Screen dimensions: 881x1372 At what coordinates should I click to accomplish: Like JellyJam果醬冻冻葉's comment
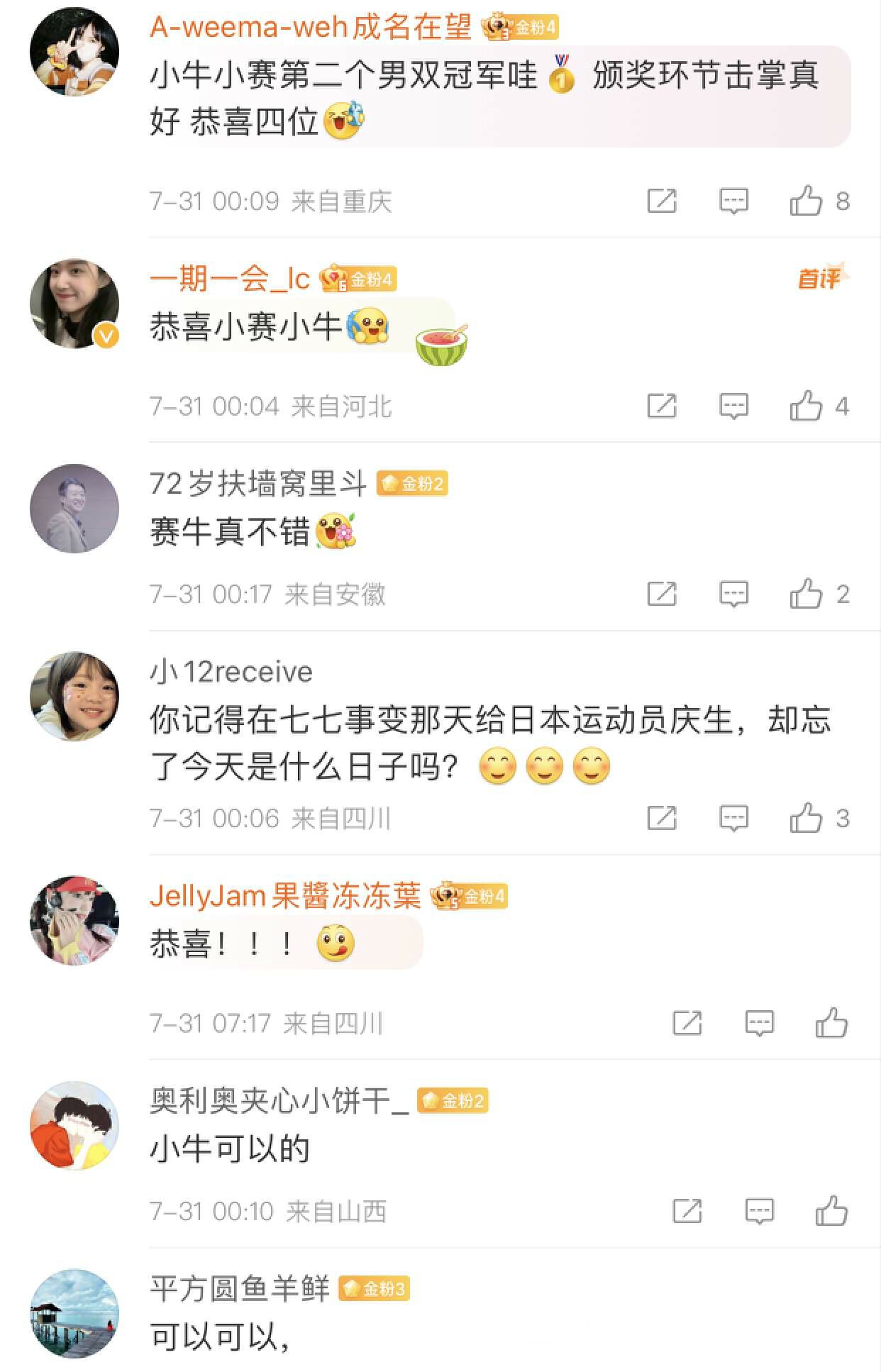tap(831, 1023)
